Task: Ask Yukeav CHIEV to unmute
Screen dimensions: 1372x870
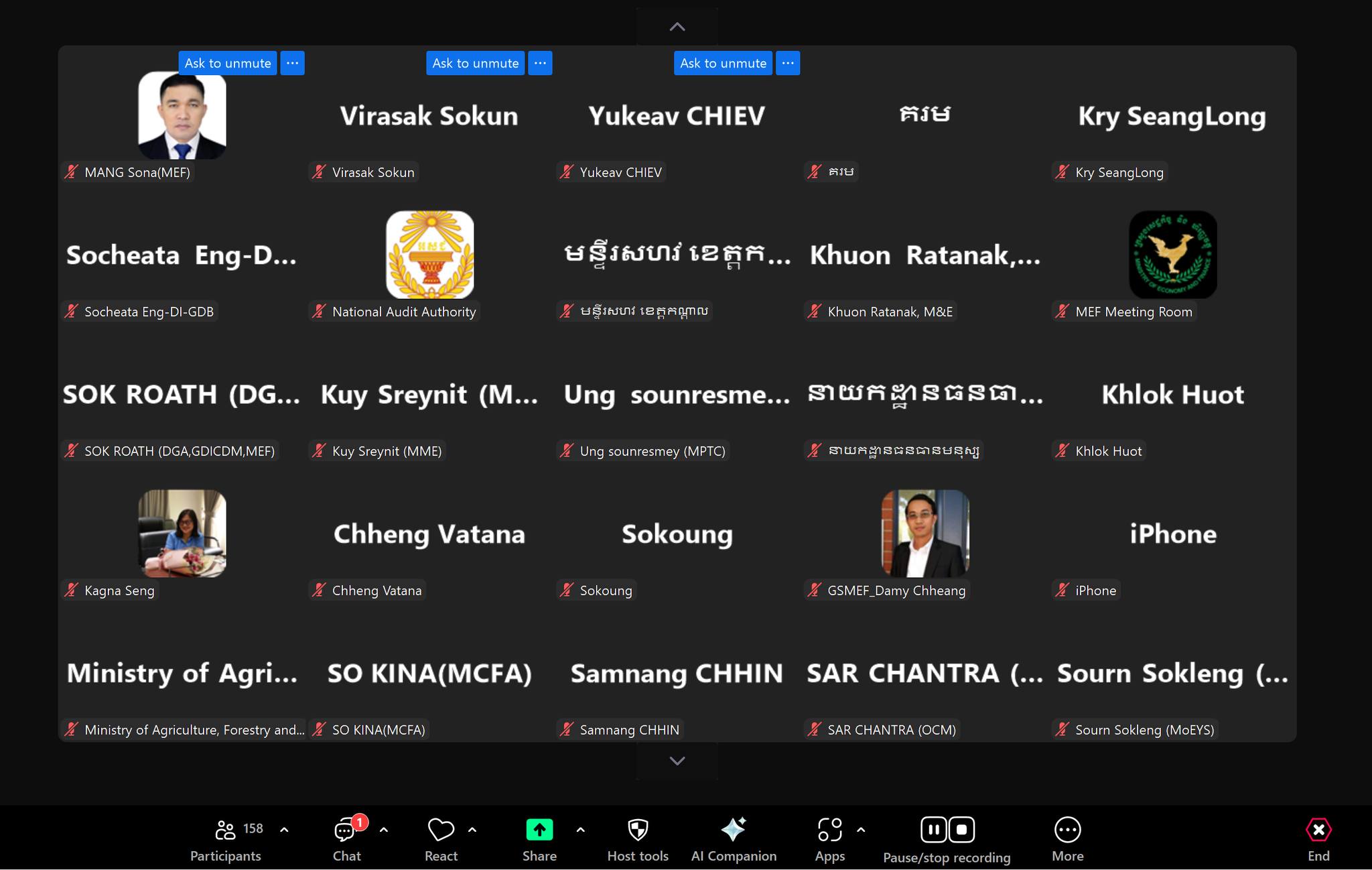Action: 723,63
